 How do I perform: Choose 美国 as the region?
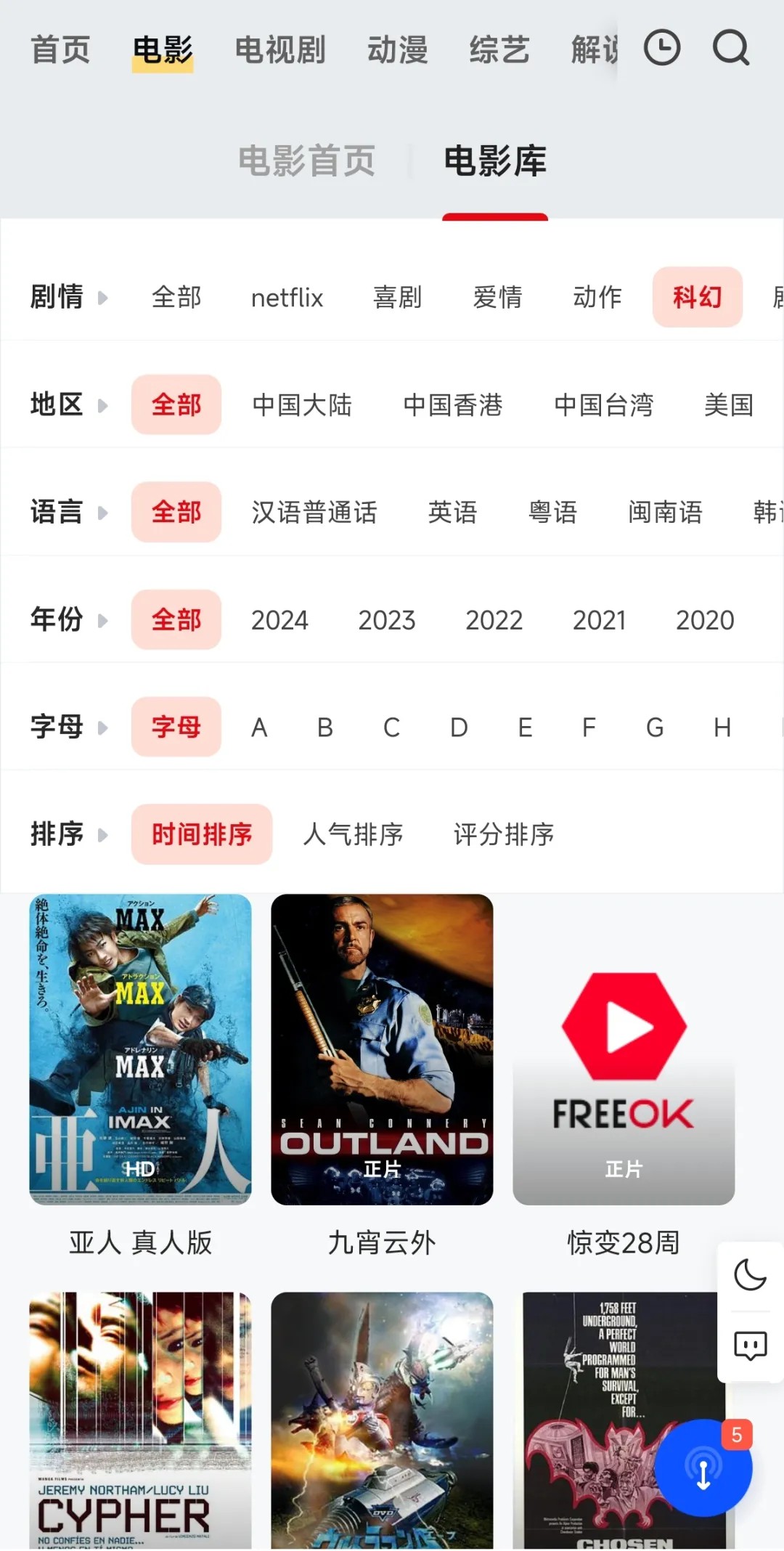pos(728,404)
